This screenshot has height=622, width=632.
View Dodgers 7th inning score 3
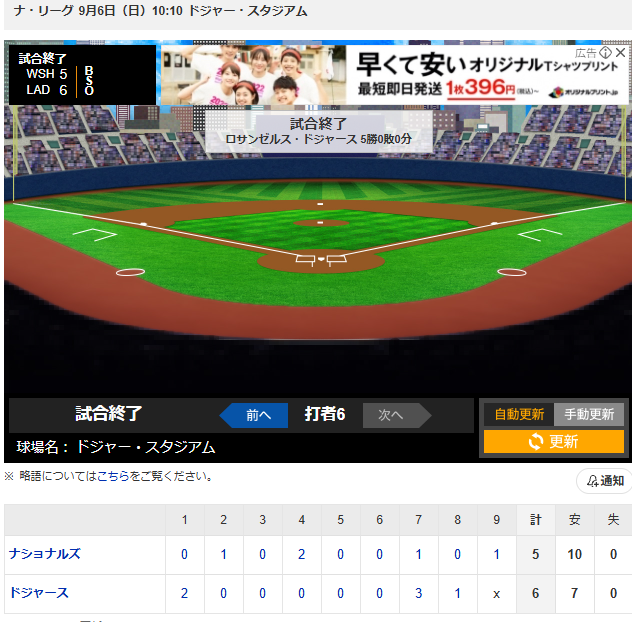tap(418, 593)
